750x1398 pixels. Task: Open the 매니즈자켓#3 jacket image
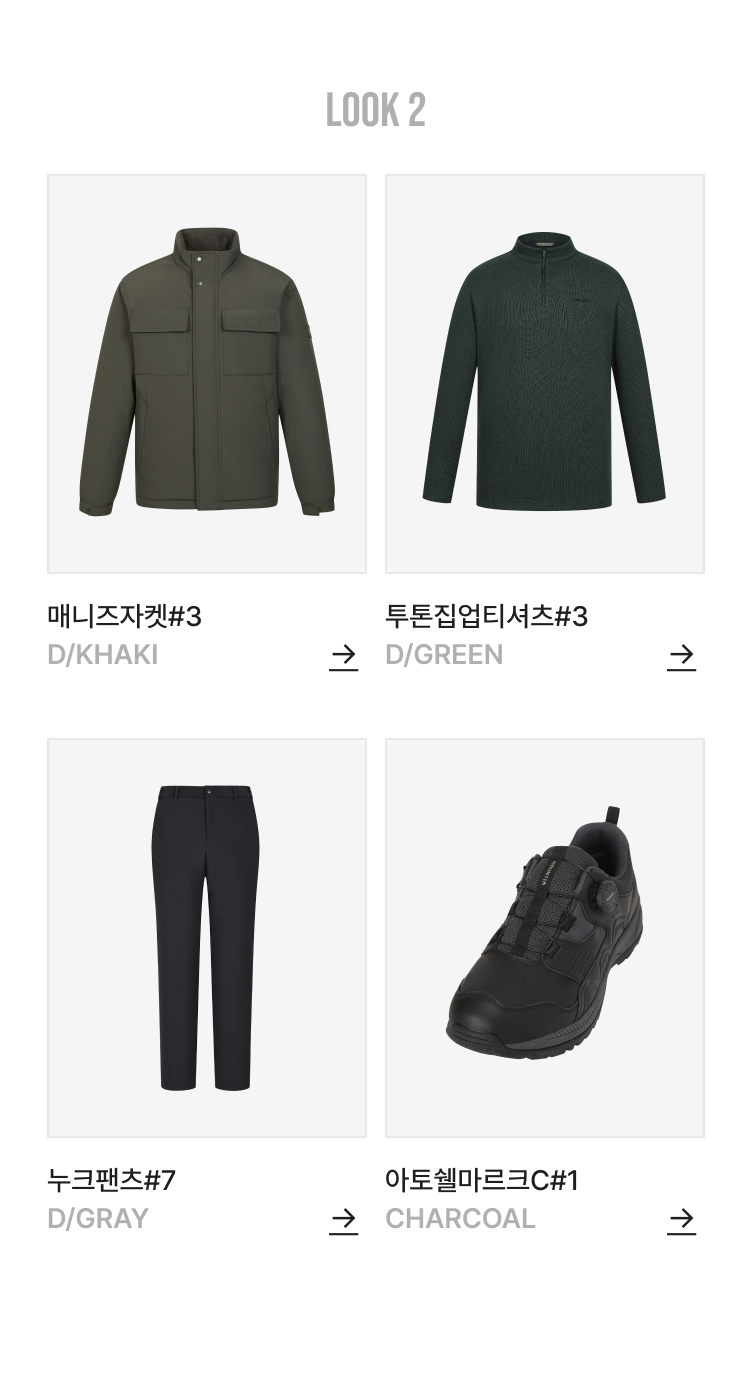click(x=207, y=374)
